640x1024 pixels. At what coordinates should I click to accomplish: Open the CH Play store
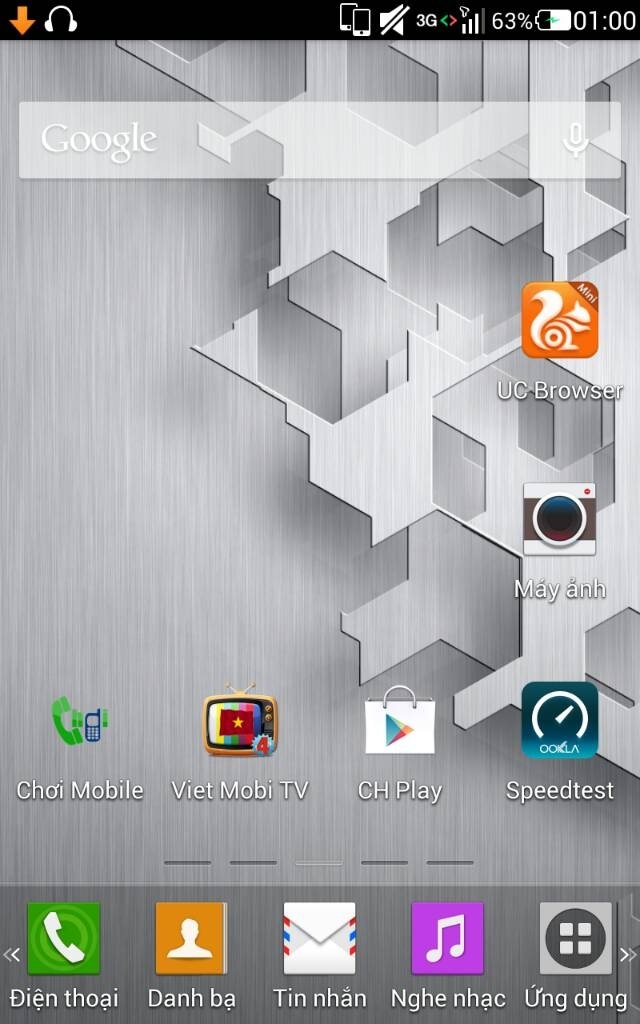(400, 723)
